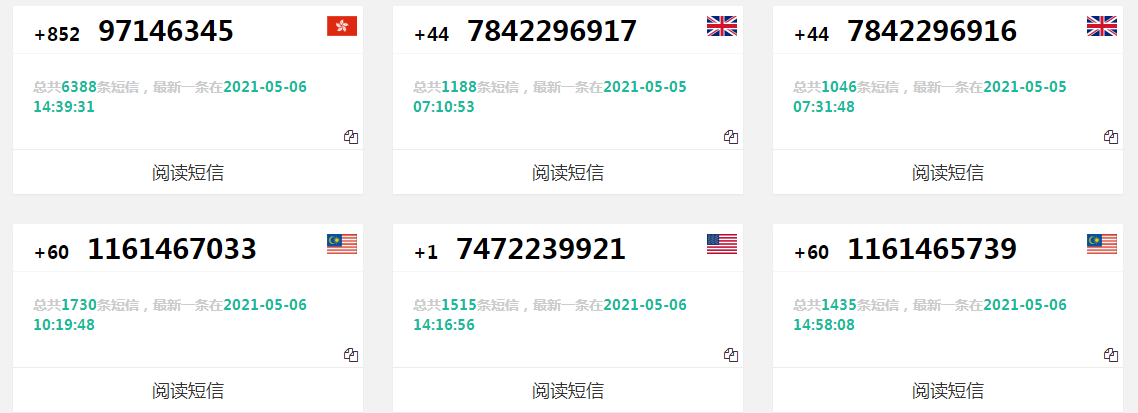Viewport: 1138px width, 413px height.
Task: Read SMS messages for +44 7842296917
Action: [x=568, y=173]
